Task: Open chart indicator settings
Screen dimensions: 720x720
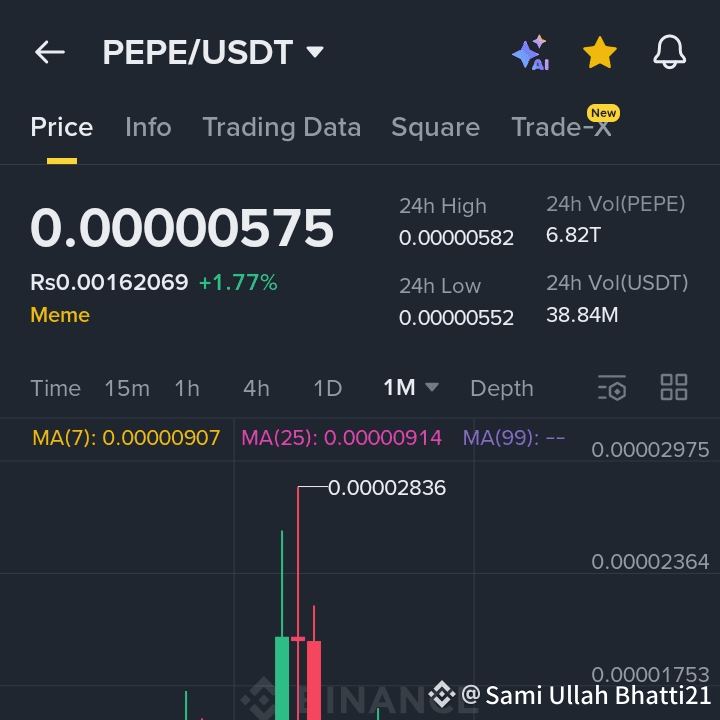Action: (611, 388)
